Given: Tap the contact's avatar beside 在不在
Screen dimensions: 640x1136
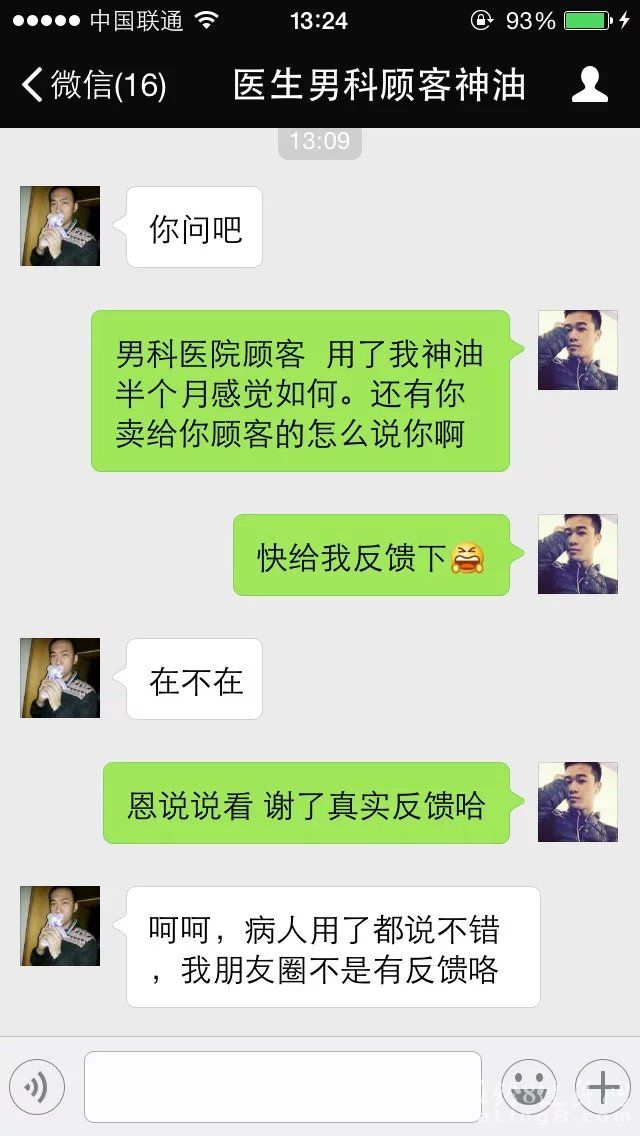Looking at the screenshot, I should 60,678.
